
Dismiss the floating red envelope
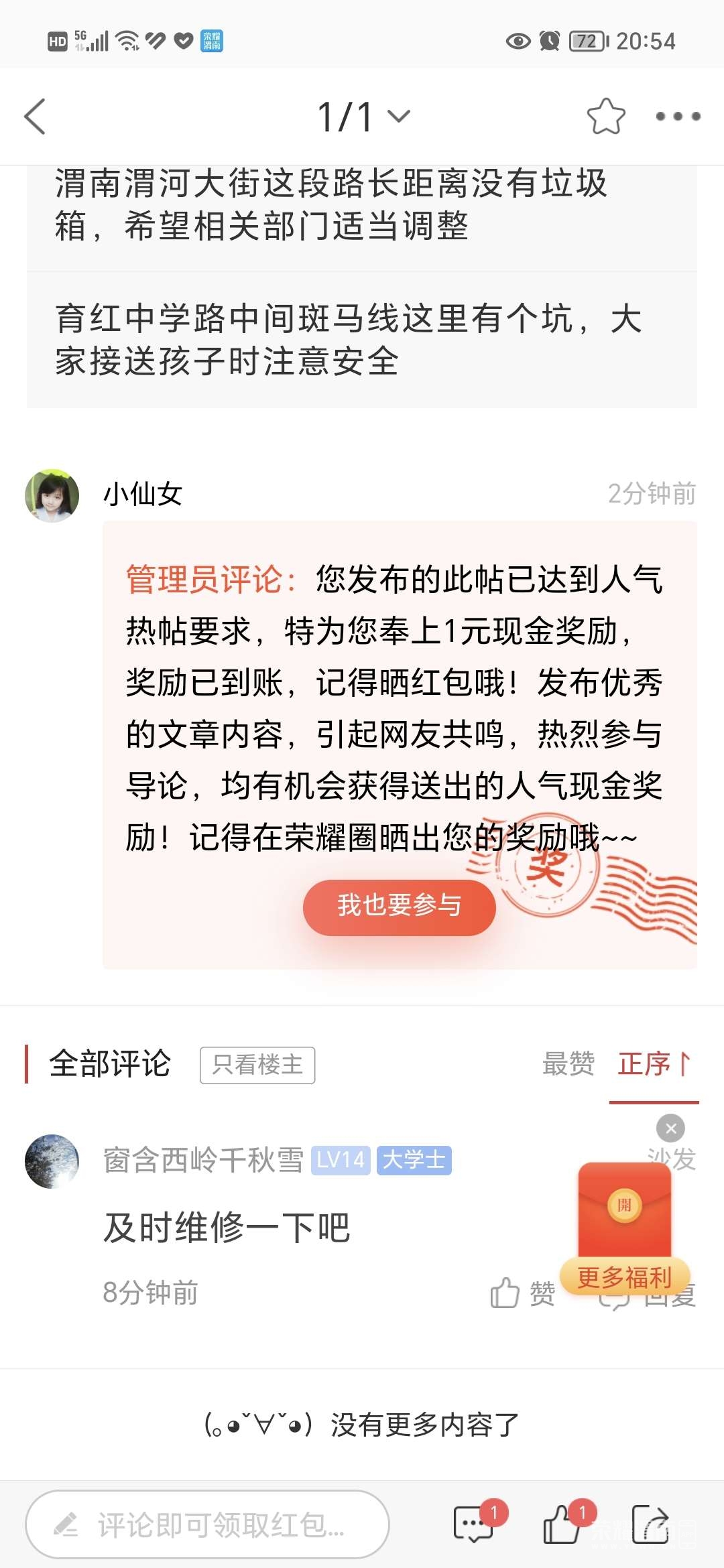pos(670,1128)
